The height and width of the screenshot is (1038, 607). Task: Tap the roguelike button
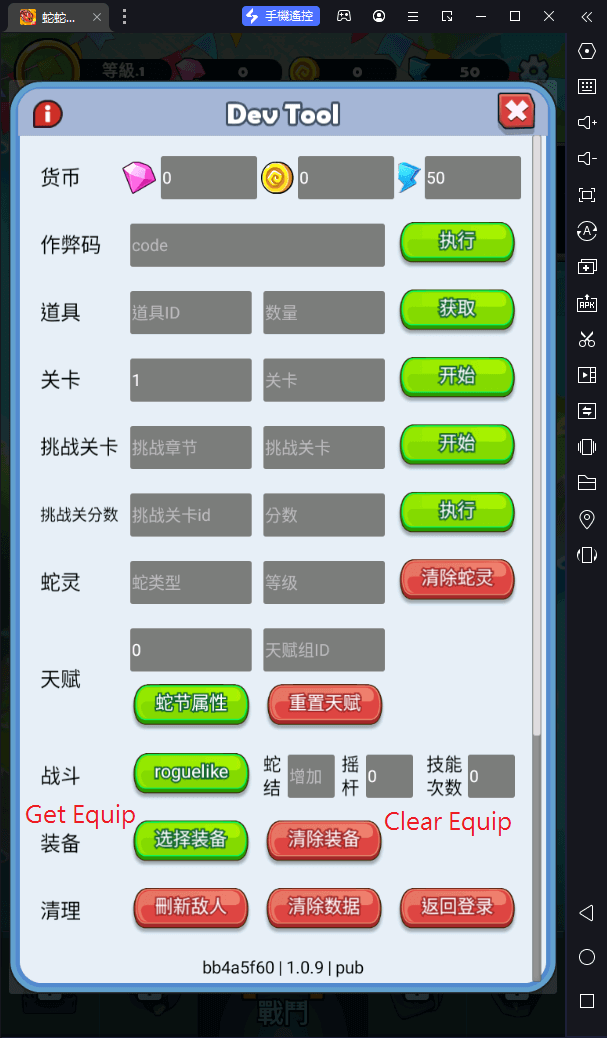point(191,773)
